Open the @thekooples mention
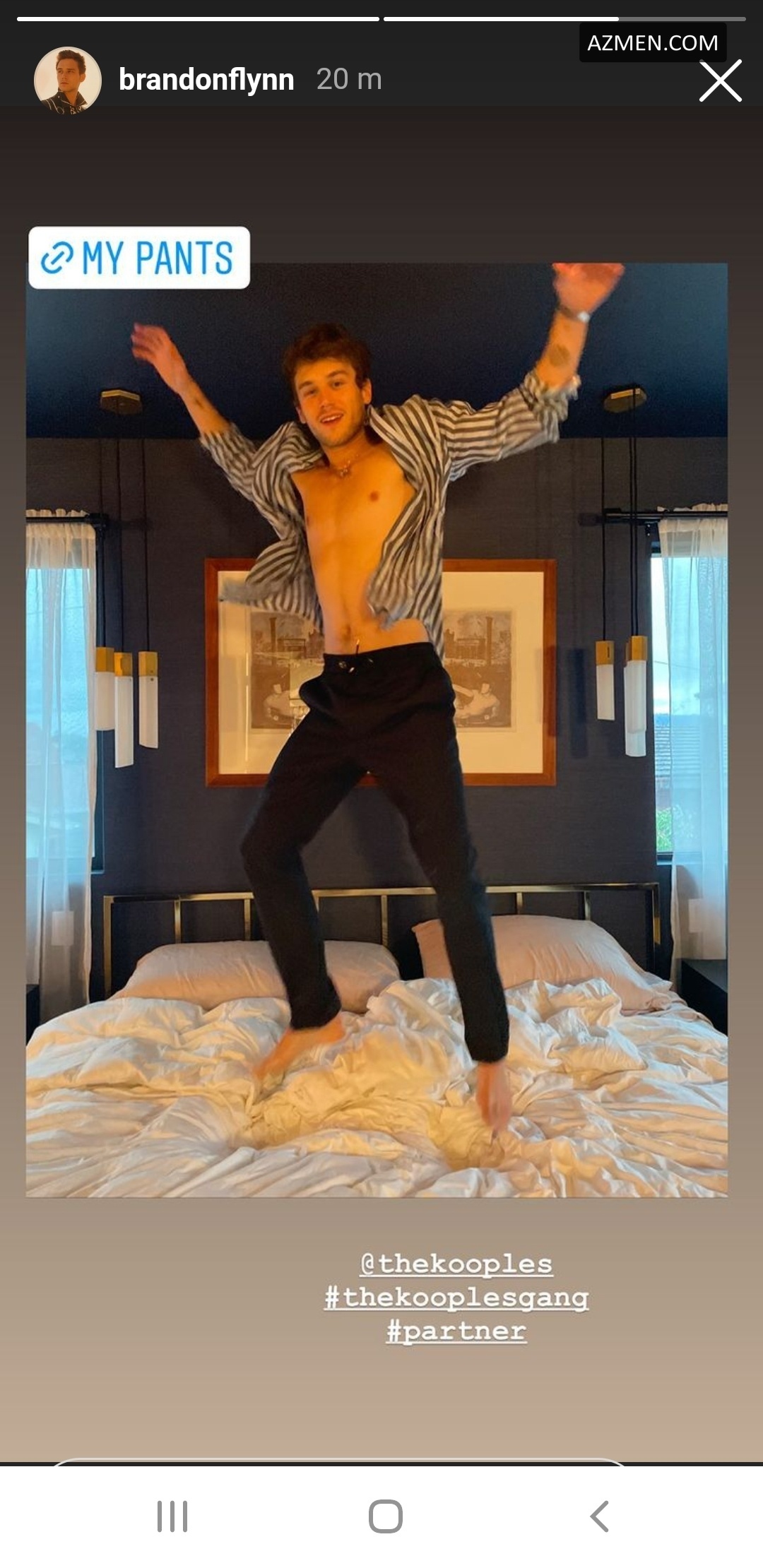This screenshot has height=1568, width=763. (456, 1264)
